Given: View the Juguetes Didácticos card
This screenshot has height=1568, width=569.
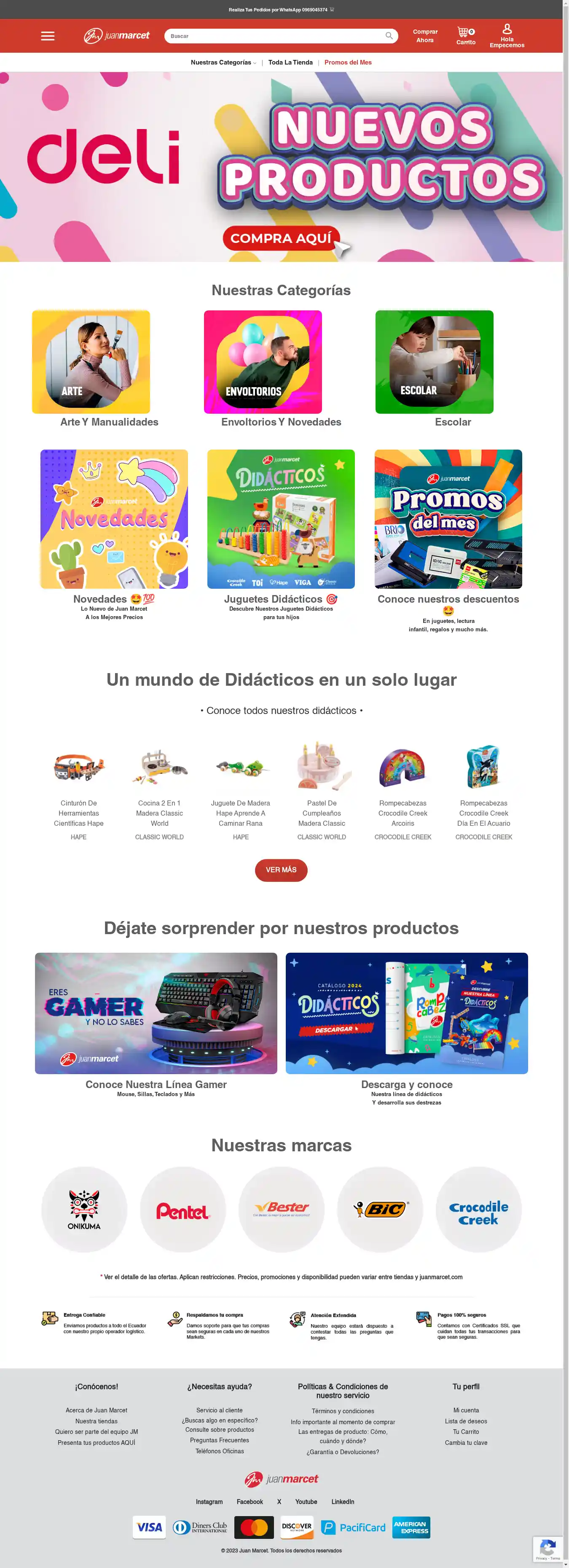Looking at the screenshot, I should coord(281,519).
